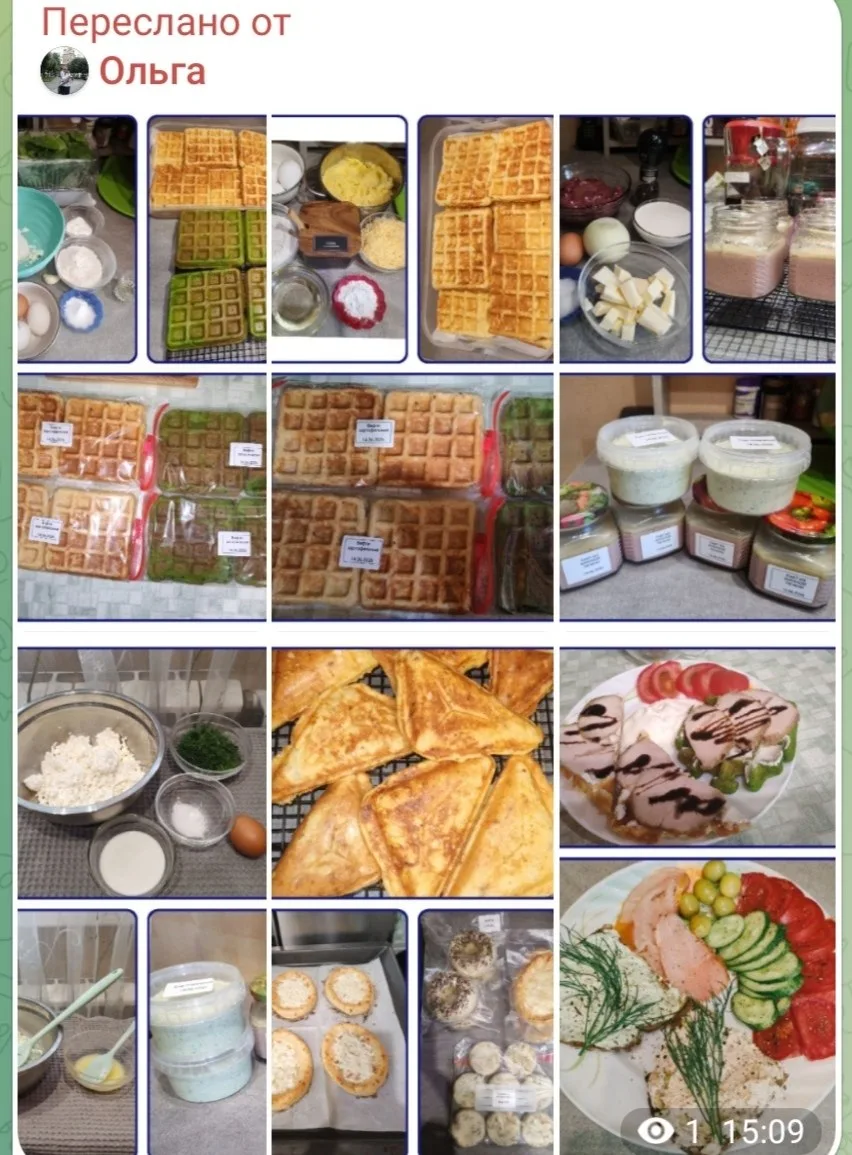852x1155 pixels.
Task: Open the forwarded sender Ольга's profile
Action: pos(152,71)
